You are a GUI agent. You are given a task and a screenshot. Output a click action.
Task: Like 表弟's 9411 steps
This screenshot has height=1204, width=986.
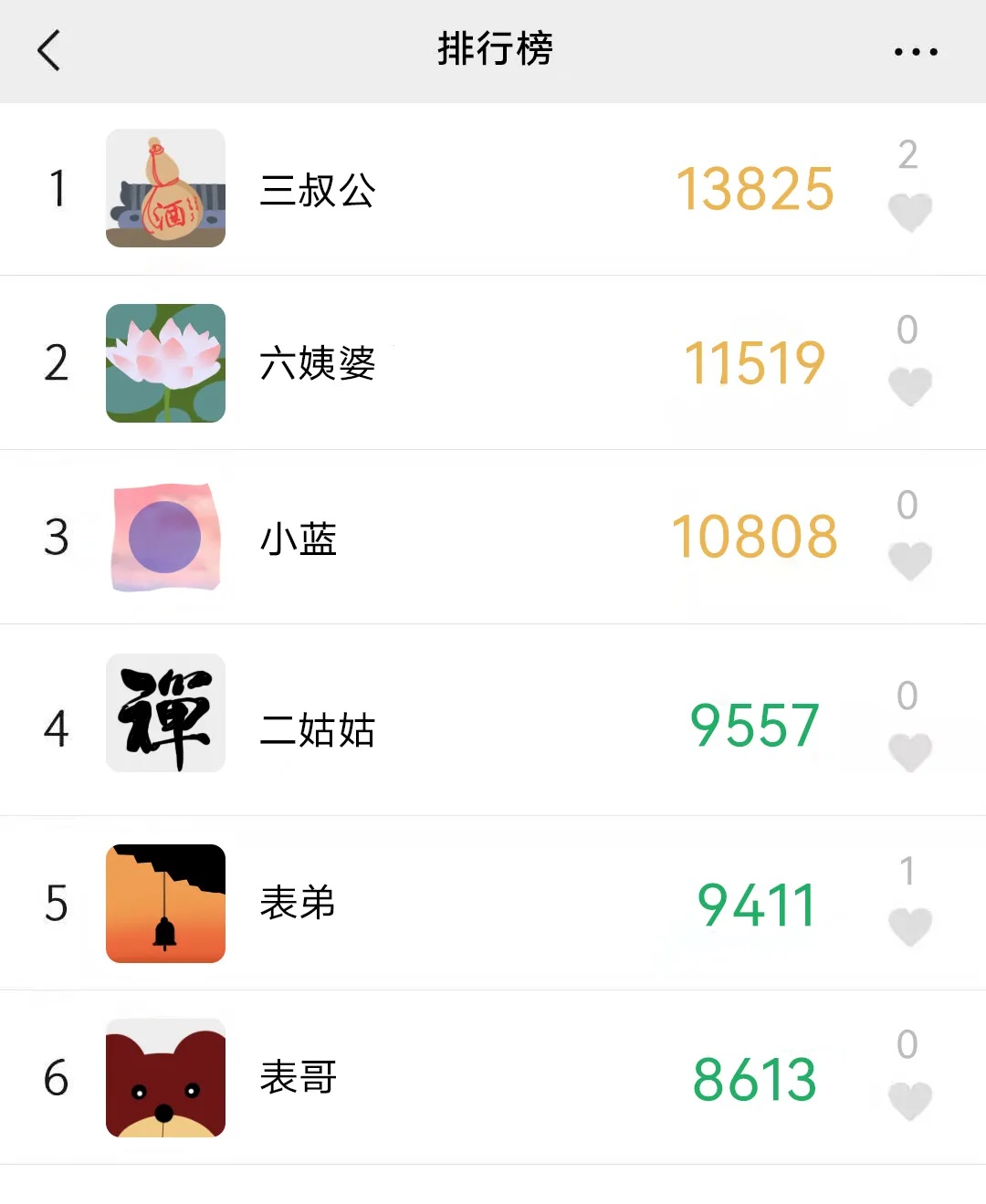click(x=909, y=927)
